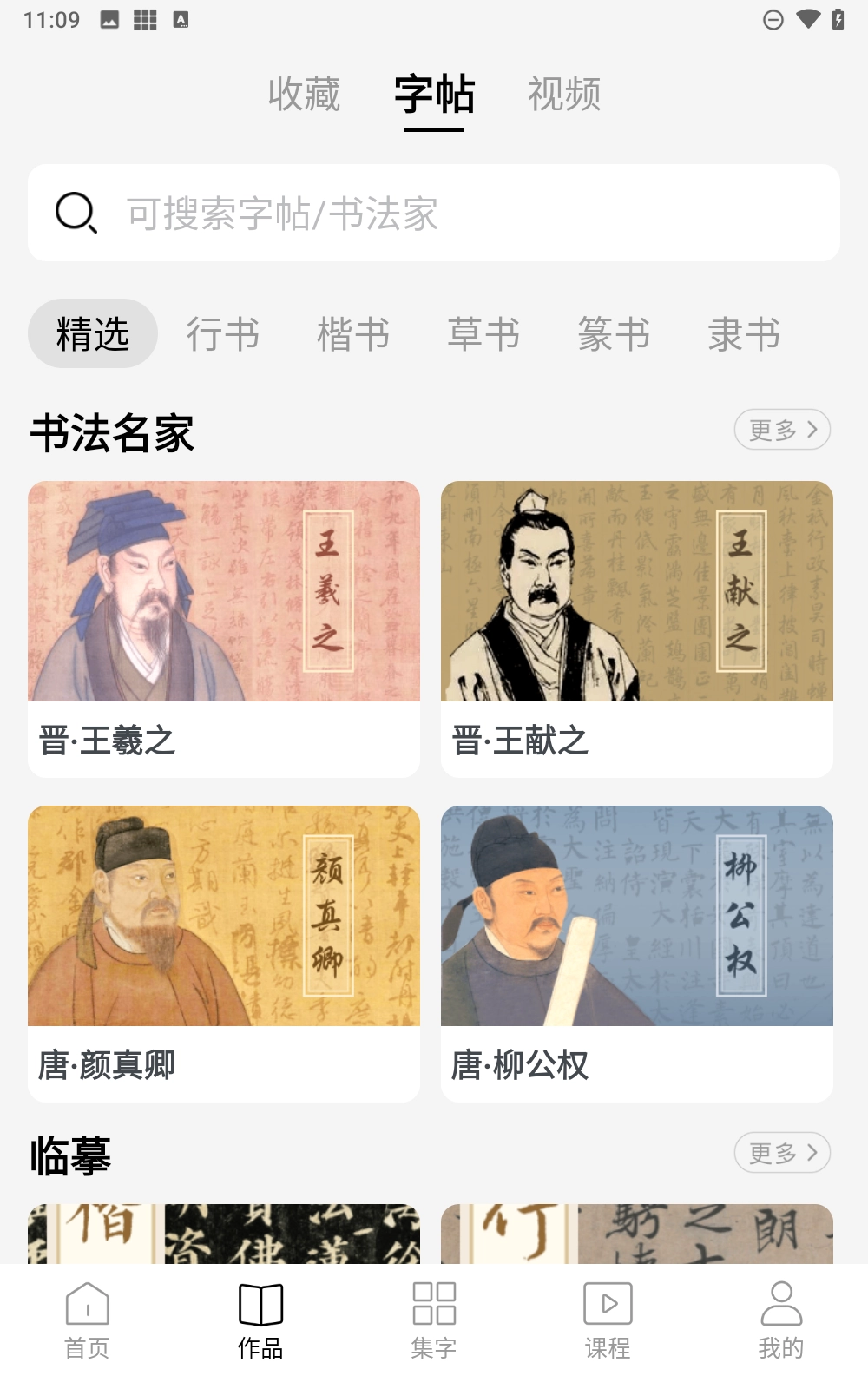Select the 草书 category chip
This screenshot has width=868, height=1389.
coord(483,334)
